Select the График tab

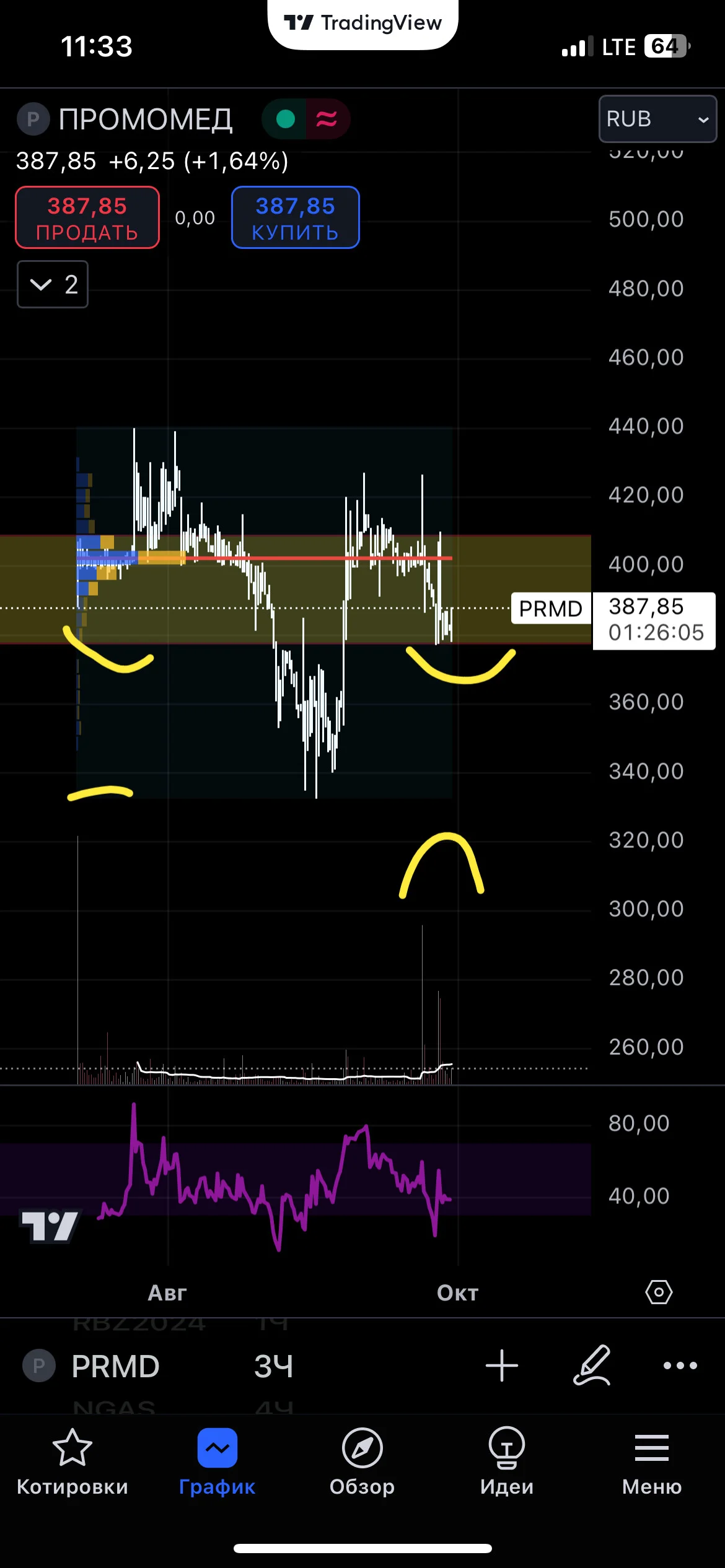tap(217, 1462)
